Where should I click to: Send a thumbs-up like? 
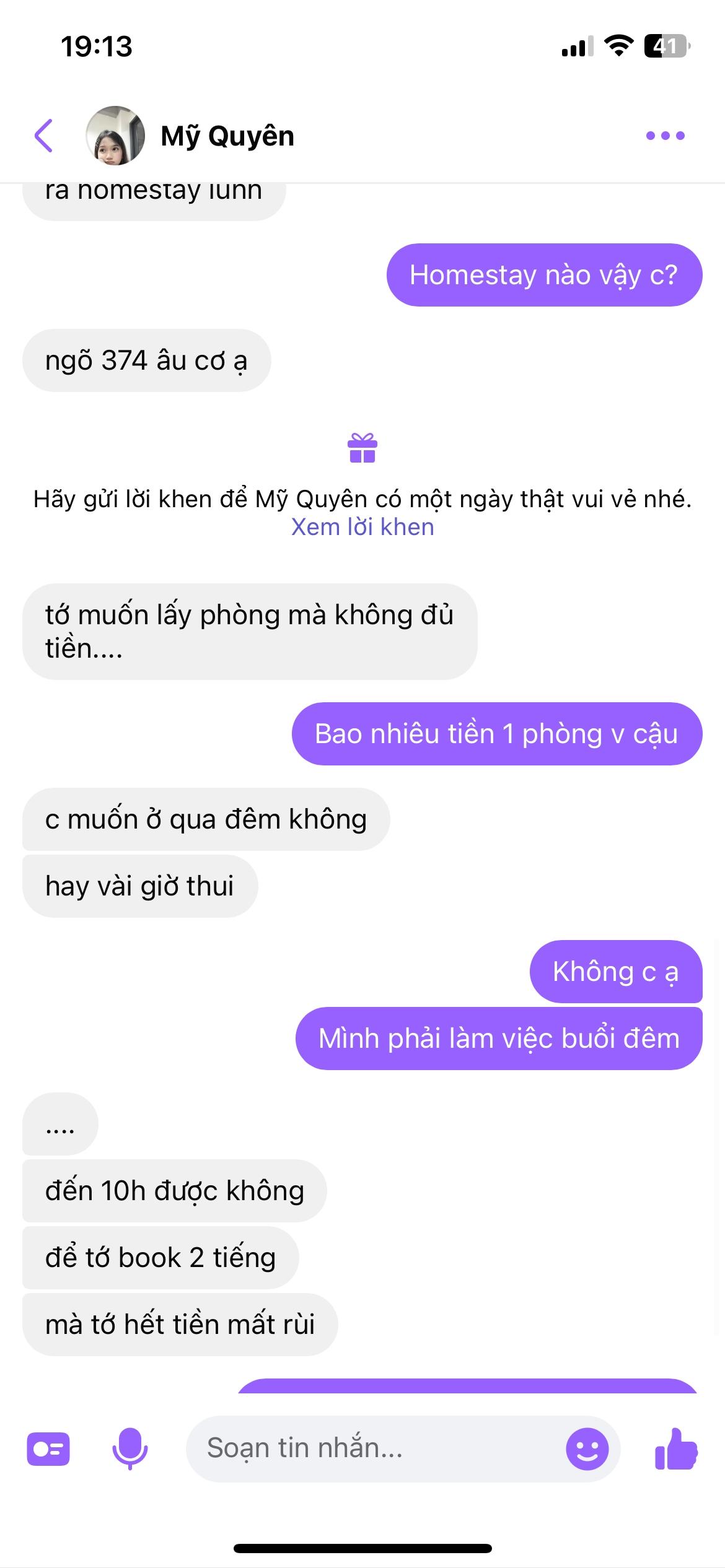[676, 1448]
